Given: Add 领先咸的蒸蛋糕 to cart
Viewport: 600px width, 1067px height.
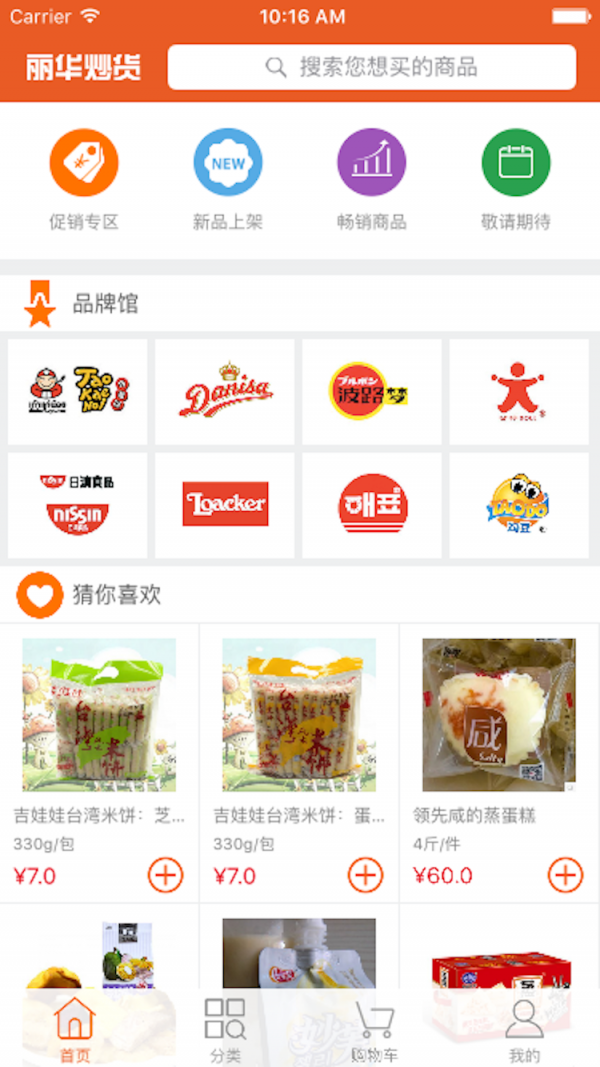Looking at the screenshot, I should pyautogui.click(x=565, y=875).
